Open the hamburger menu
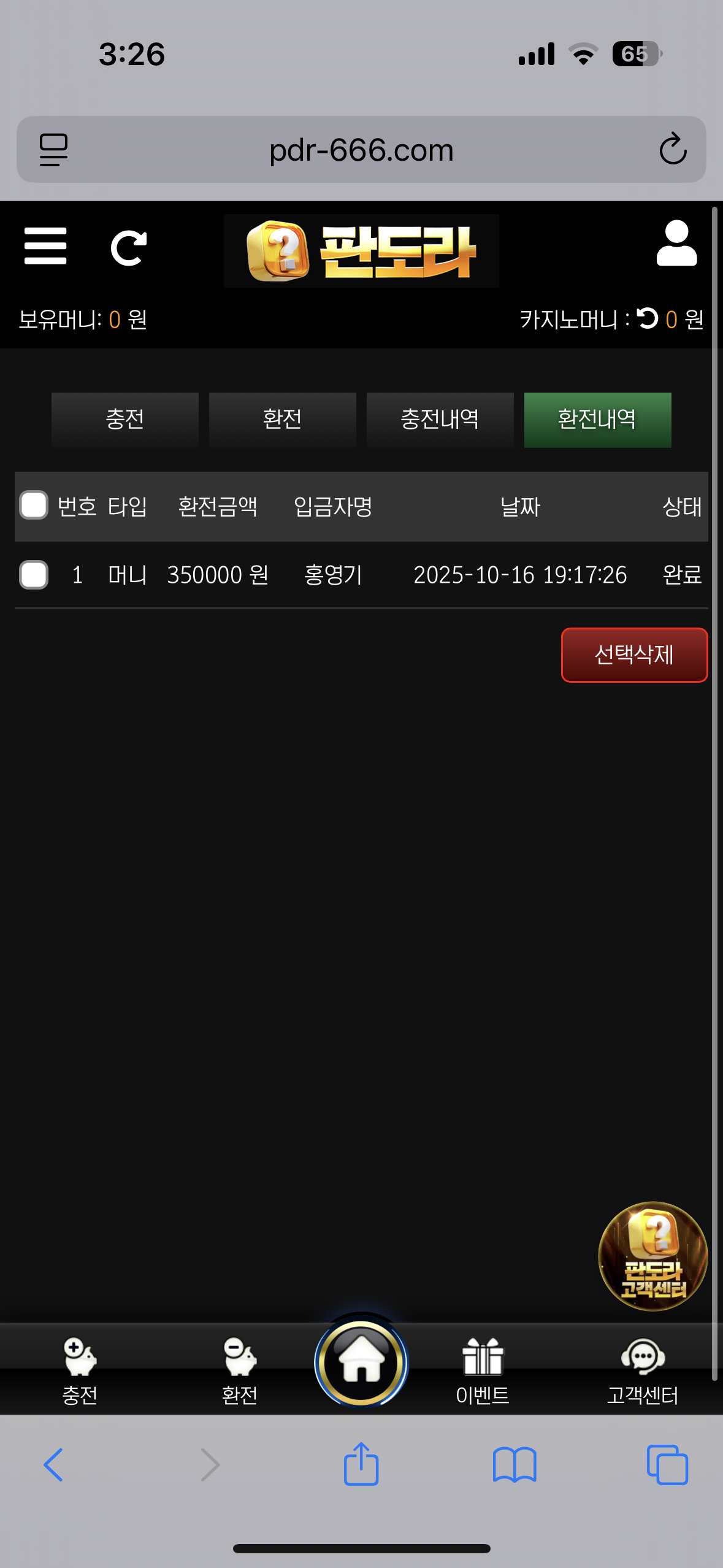The image size is (723, 1568). coord(45,246)
